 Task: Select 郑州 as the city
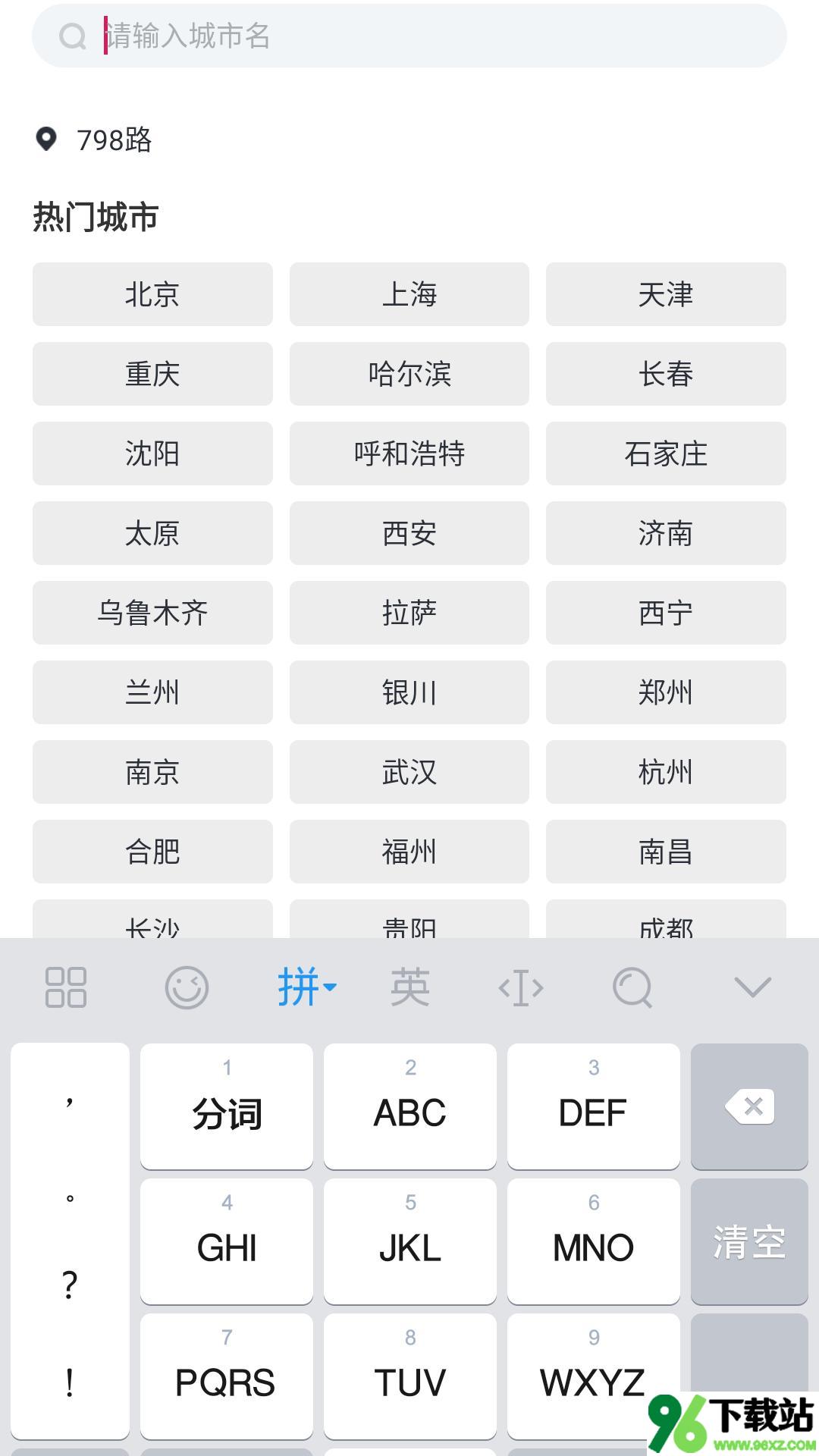coord(666,692)
